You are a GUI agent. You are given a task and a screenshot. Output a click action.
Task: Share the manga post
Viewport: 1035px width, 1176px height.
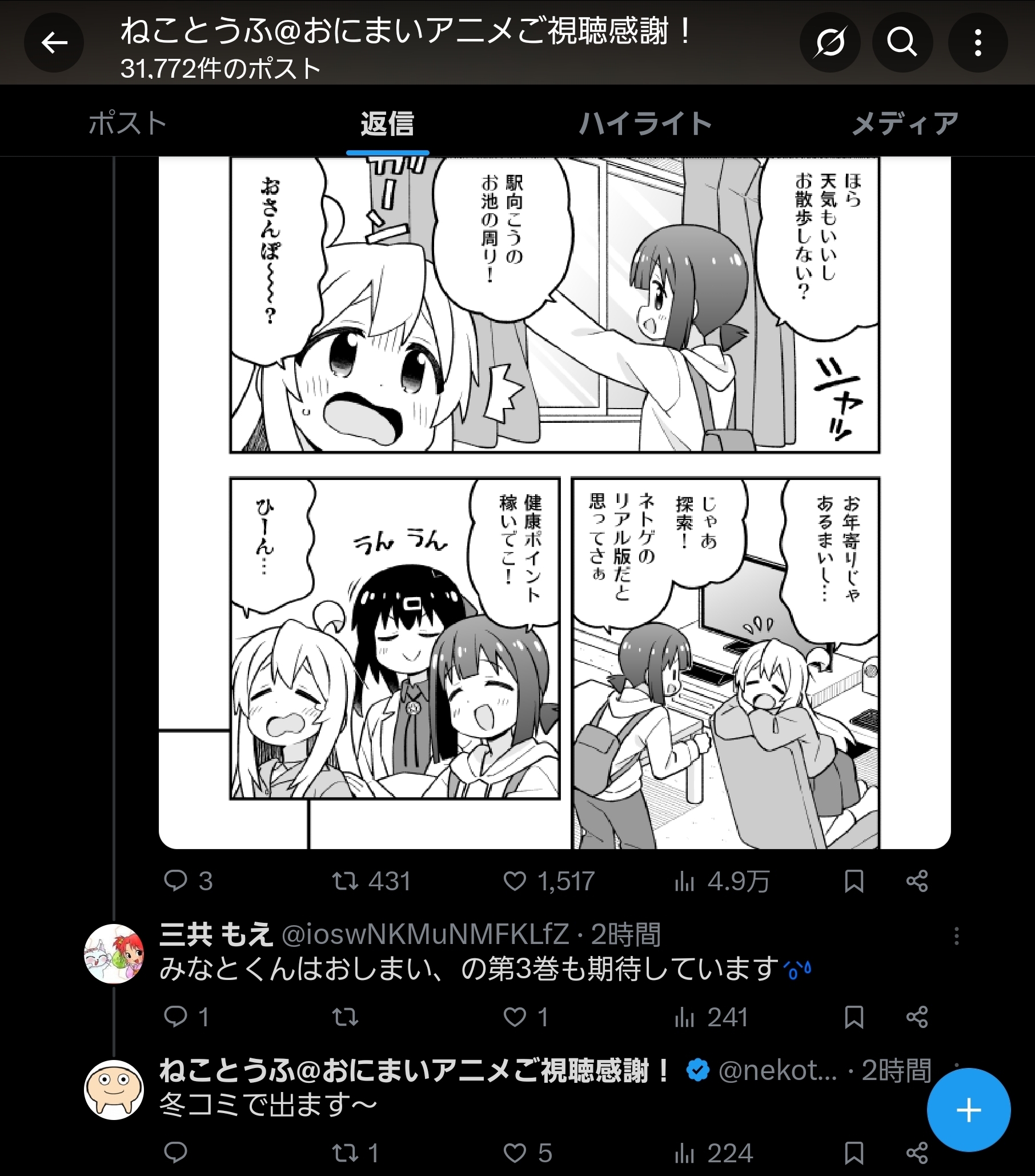coord(917,881)
